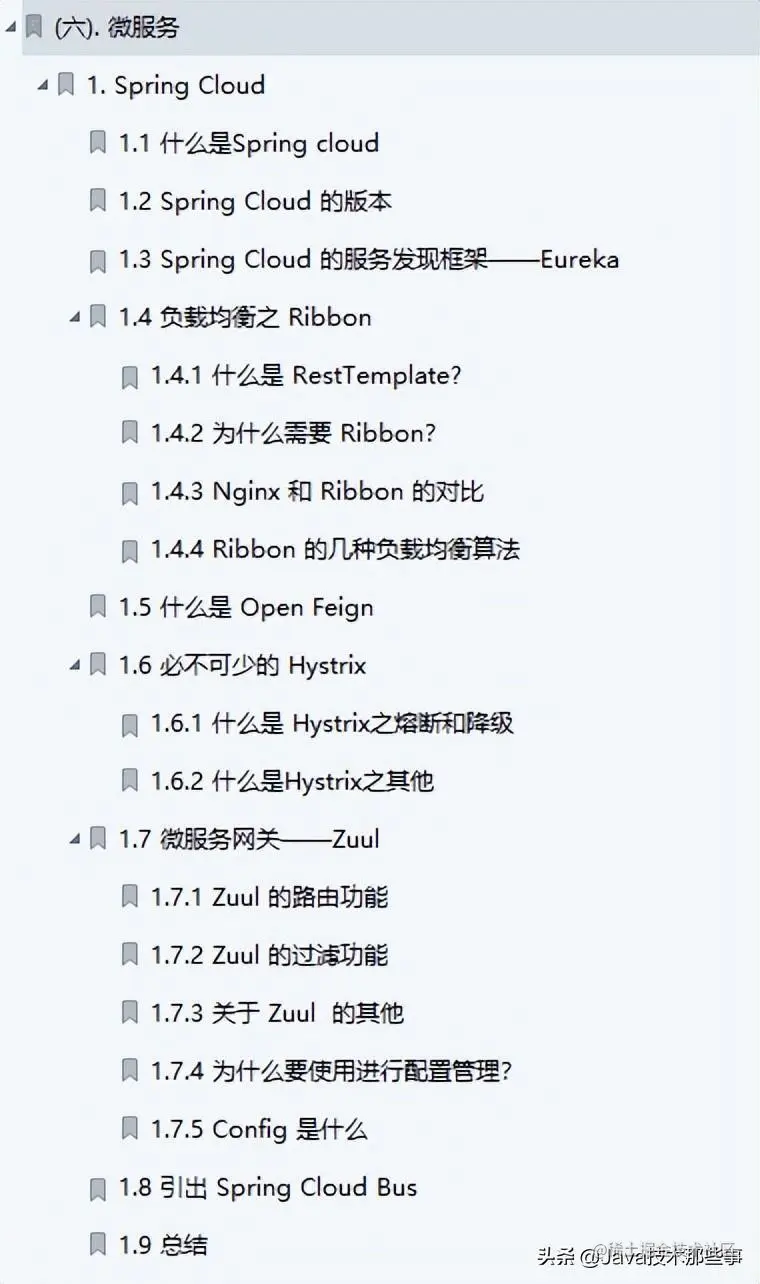This screenshot has height=1284, width=760.
Task: Collapse the 1. Spring Cloud node
Action: click(x=42, y=85)
